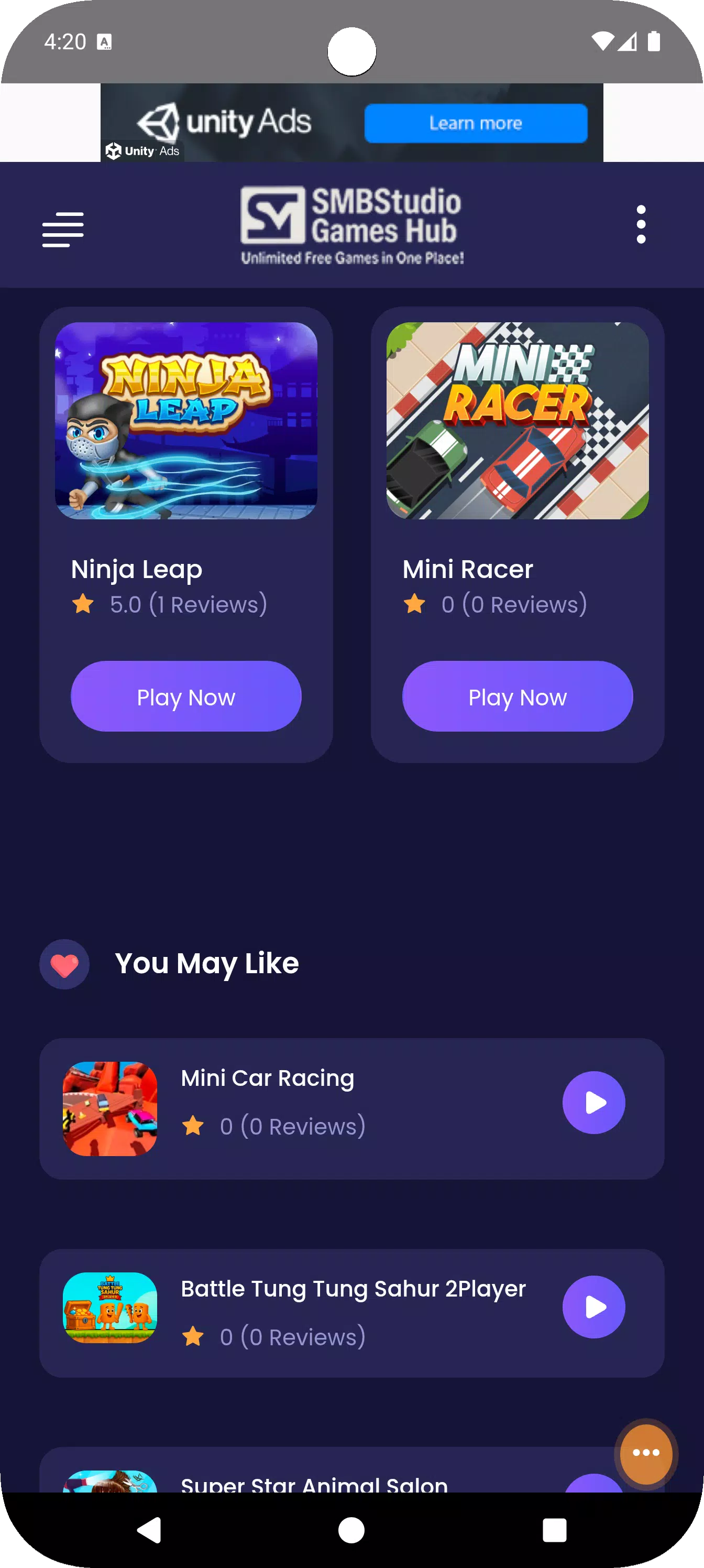Tap Play Now for Mini Racer

[x=517, y=696]
